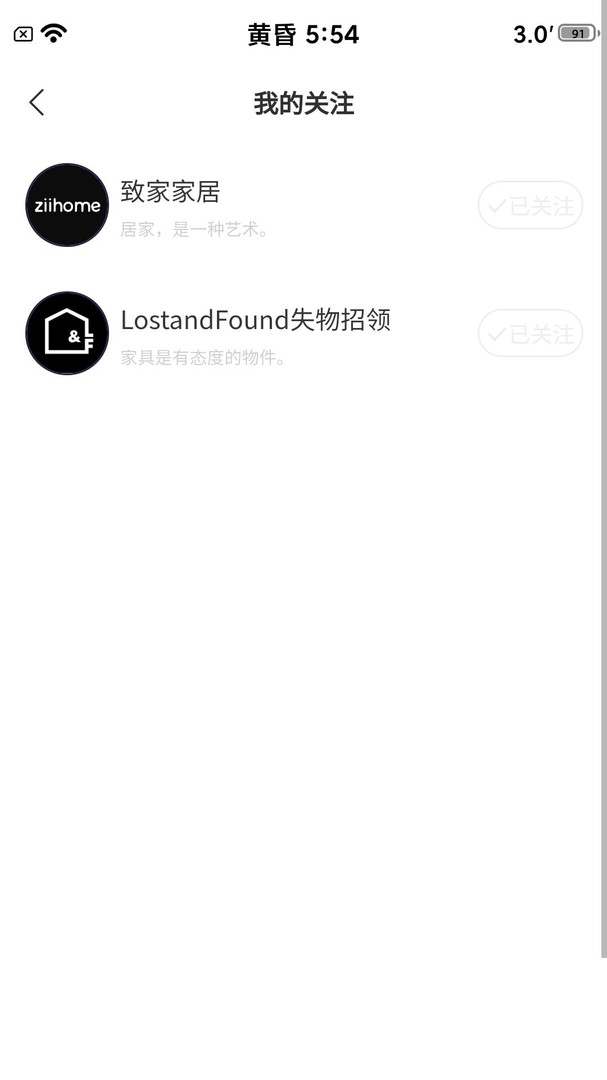Open LostandFound失物招领 brand page
Image resolution: width=607 pixels, height=1080 pixels.
pos(255,321)
